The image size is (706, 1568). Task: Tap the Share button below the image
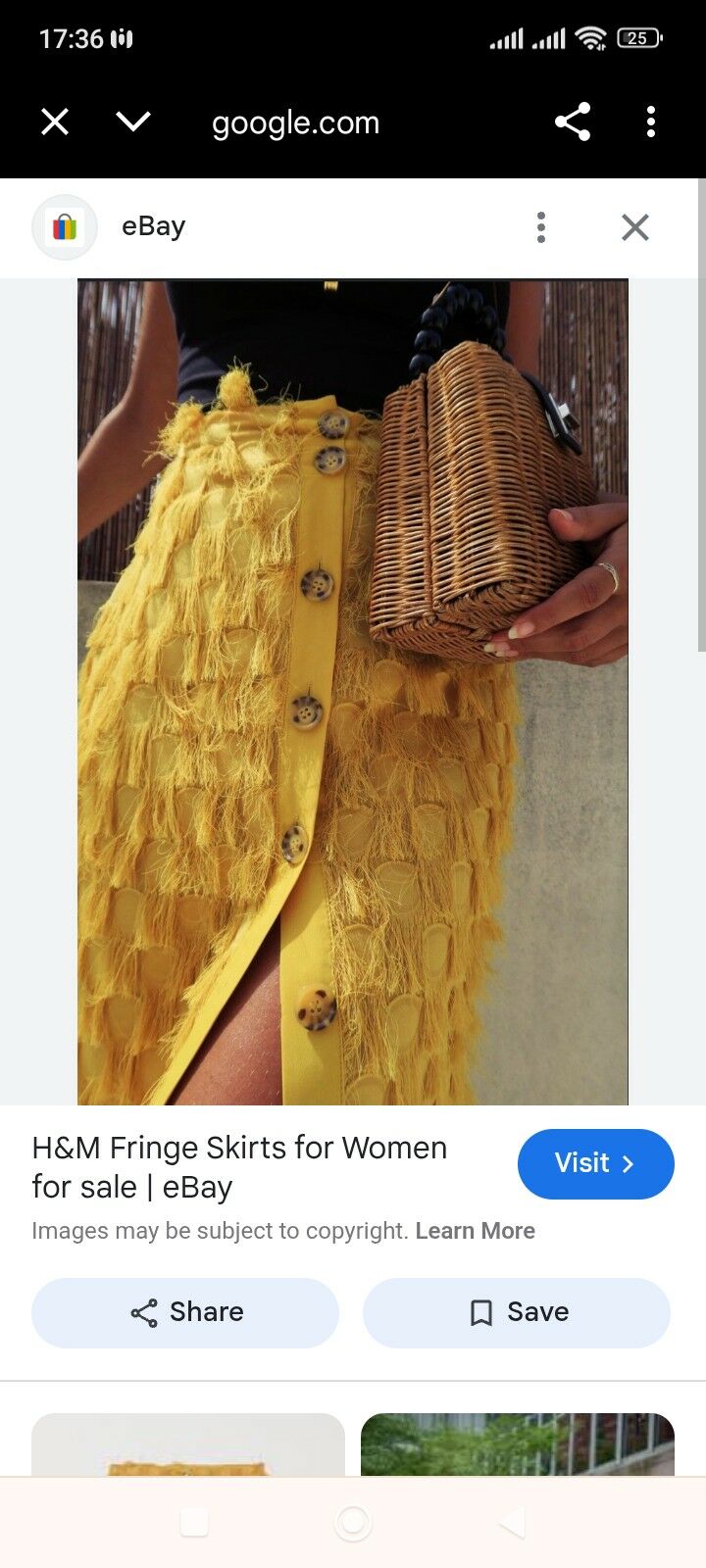(x=185, y=1312)
